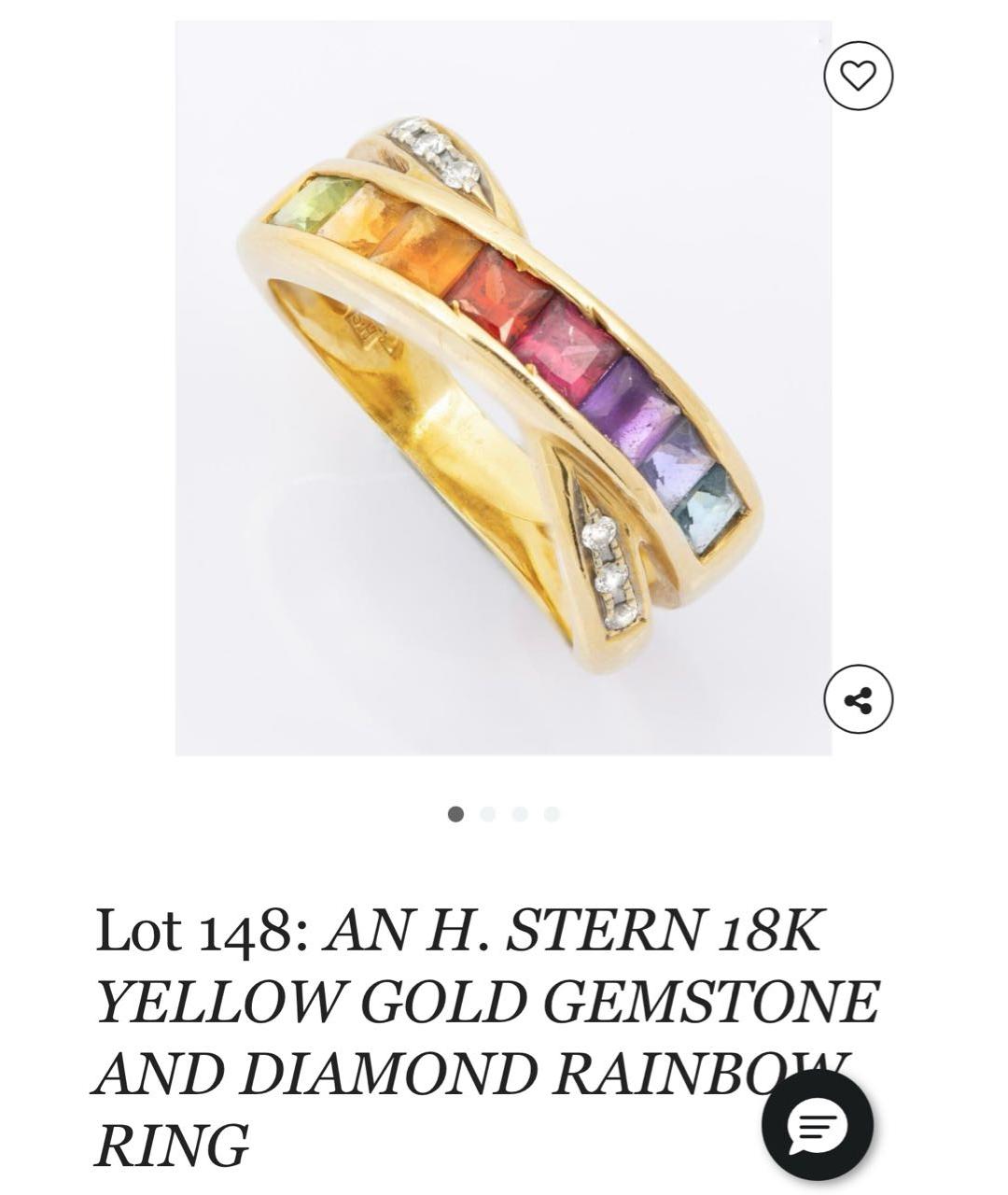Jump to the second photo indicator dot
Screen dimensions: 1008x1195
point(487,814)
